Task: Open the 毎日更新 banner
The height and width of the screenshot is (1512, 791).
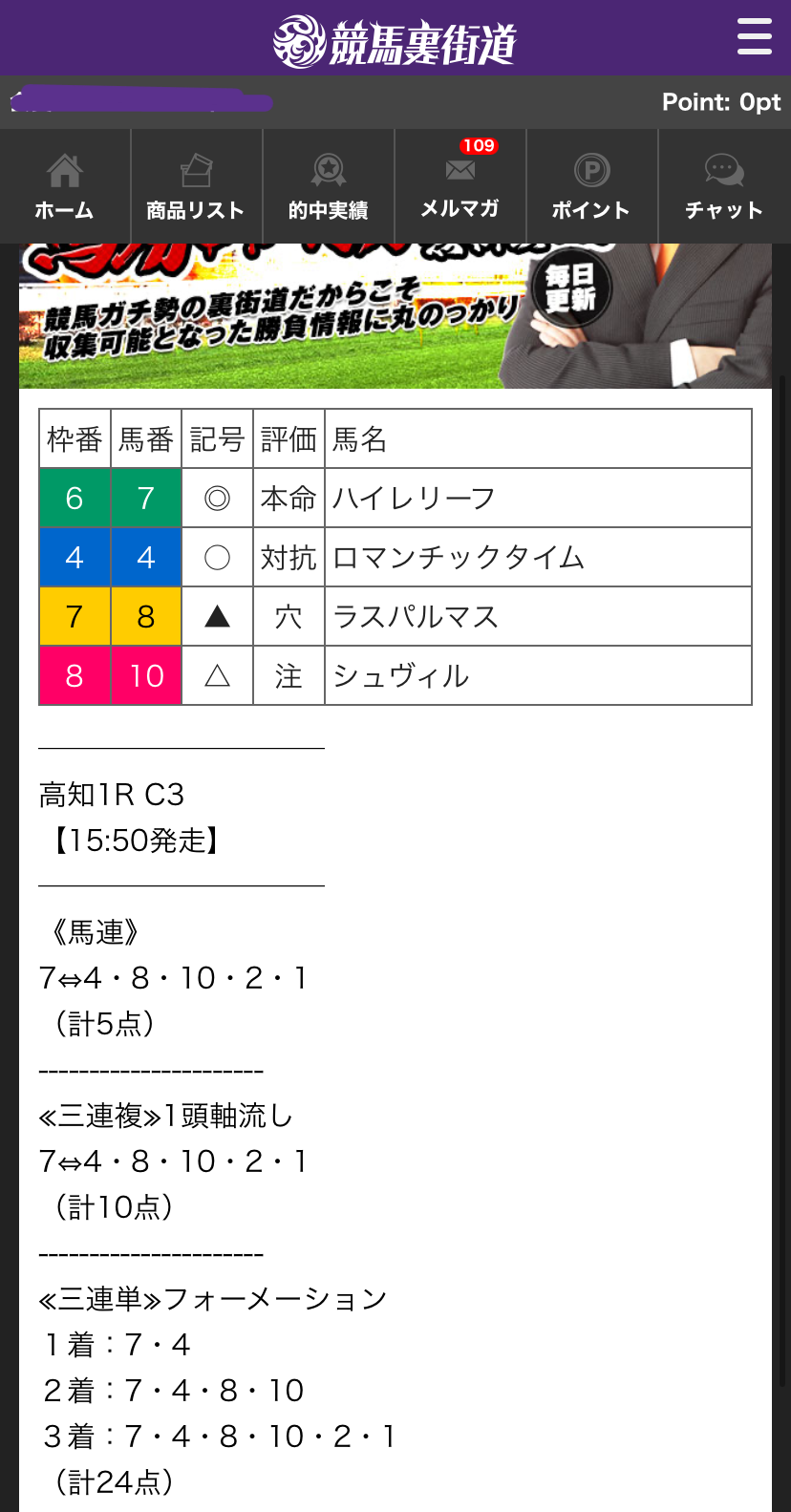Action: [395, 317]
